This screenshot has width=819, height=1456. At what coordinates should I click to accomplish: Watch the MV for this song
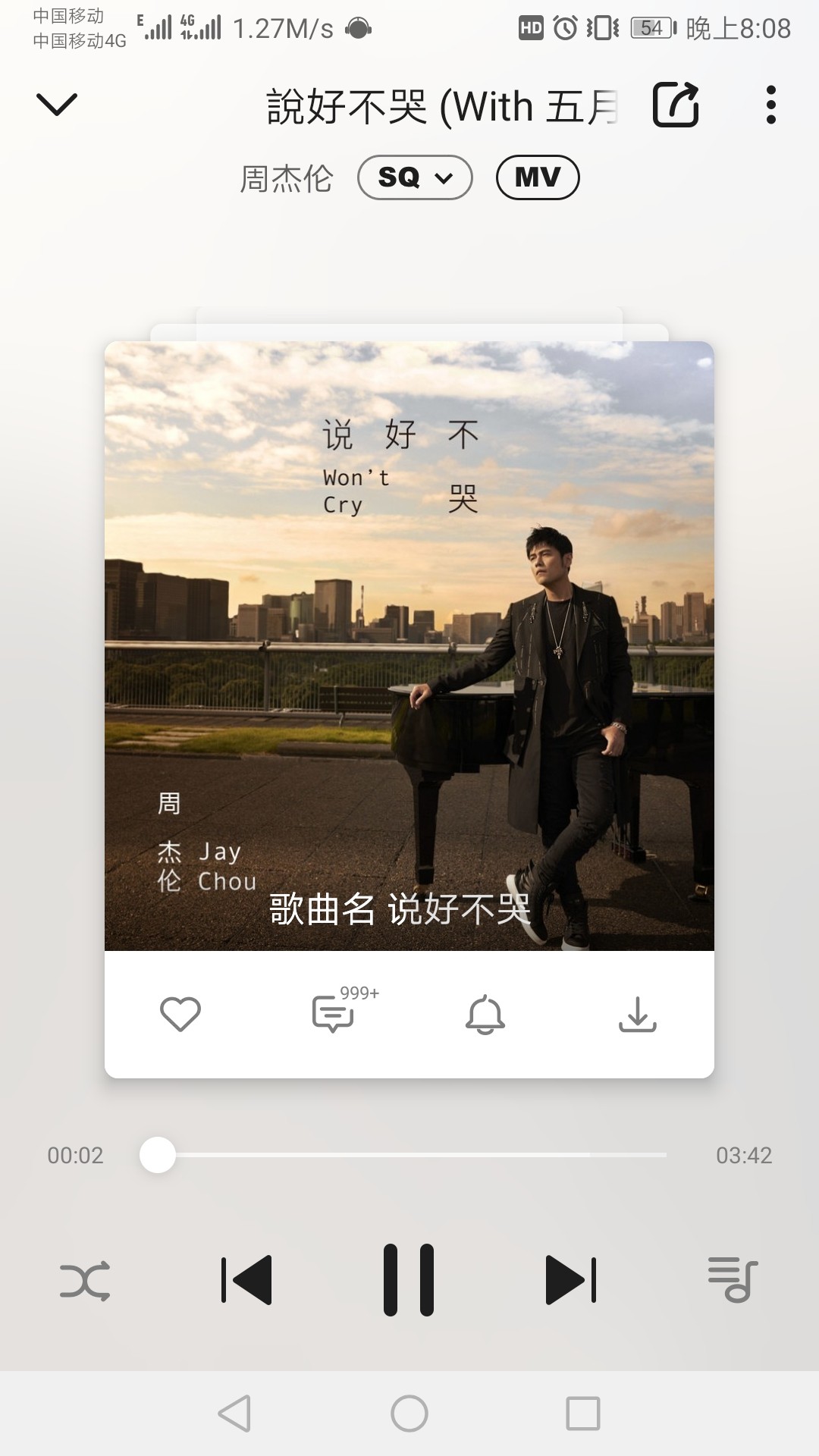pyautogui.click(x=538, y=177)
